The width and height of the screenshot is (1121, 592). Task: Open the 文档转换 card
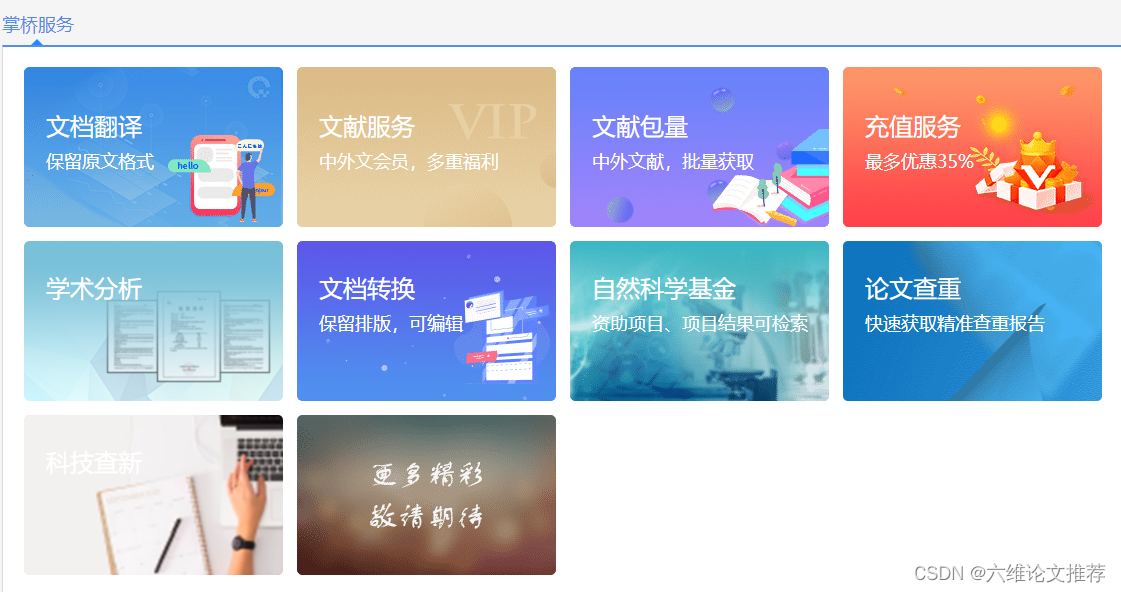coord(426,321)
